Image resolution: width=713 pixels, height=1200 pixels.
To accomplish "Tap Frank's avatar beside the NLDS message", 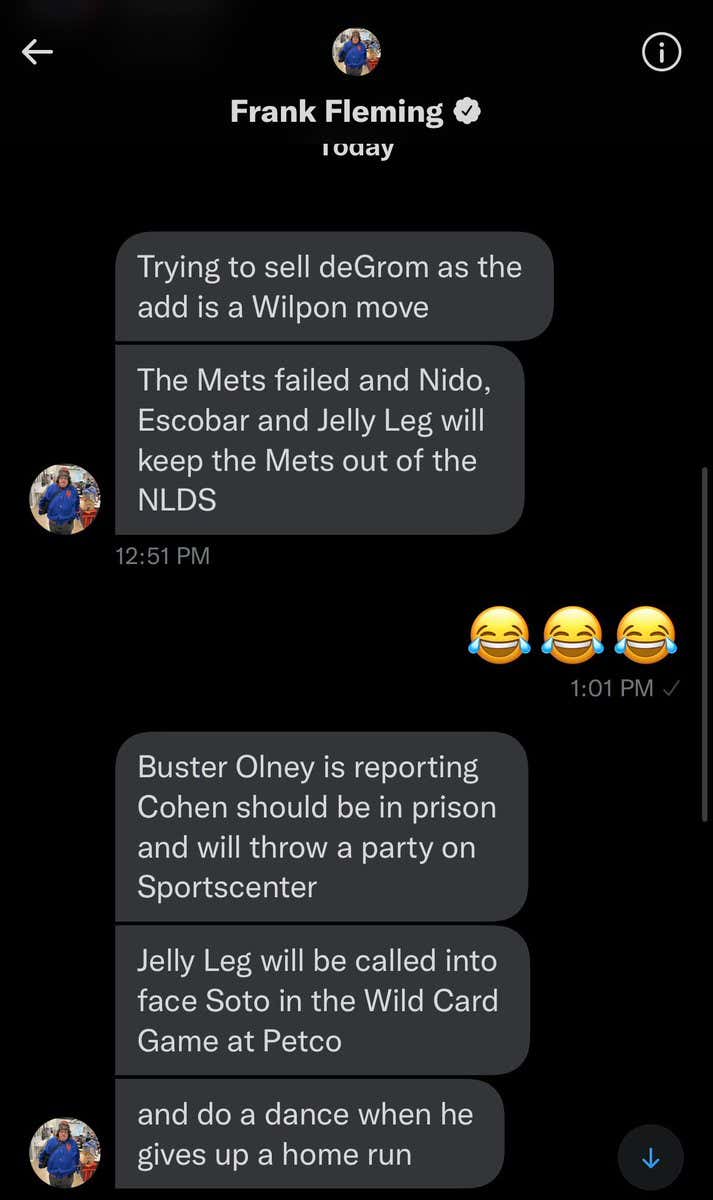I will click(x=65, y=499).
